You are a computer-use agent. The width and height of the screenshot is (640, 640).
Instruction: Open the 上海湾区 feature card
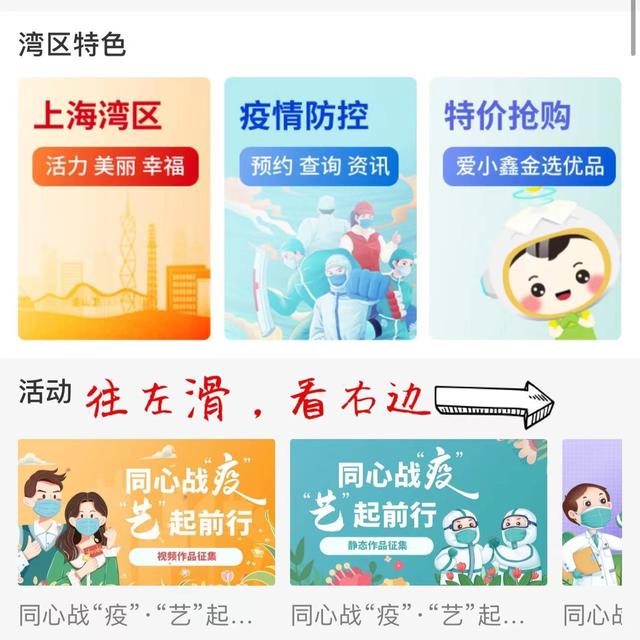coord(114,208)
